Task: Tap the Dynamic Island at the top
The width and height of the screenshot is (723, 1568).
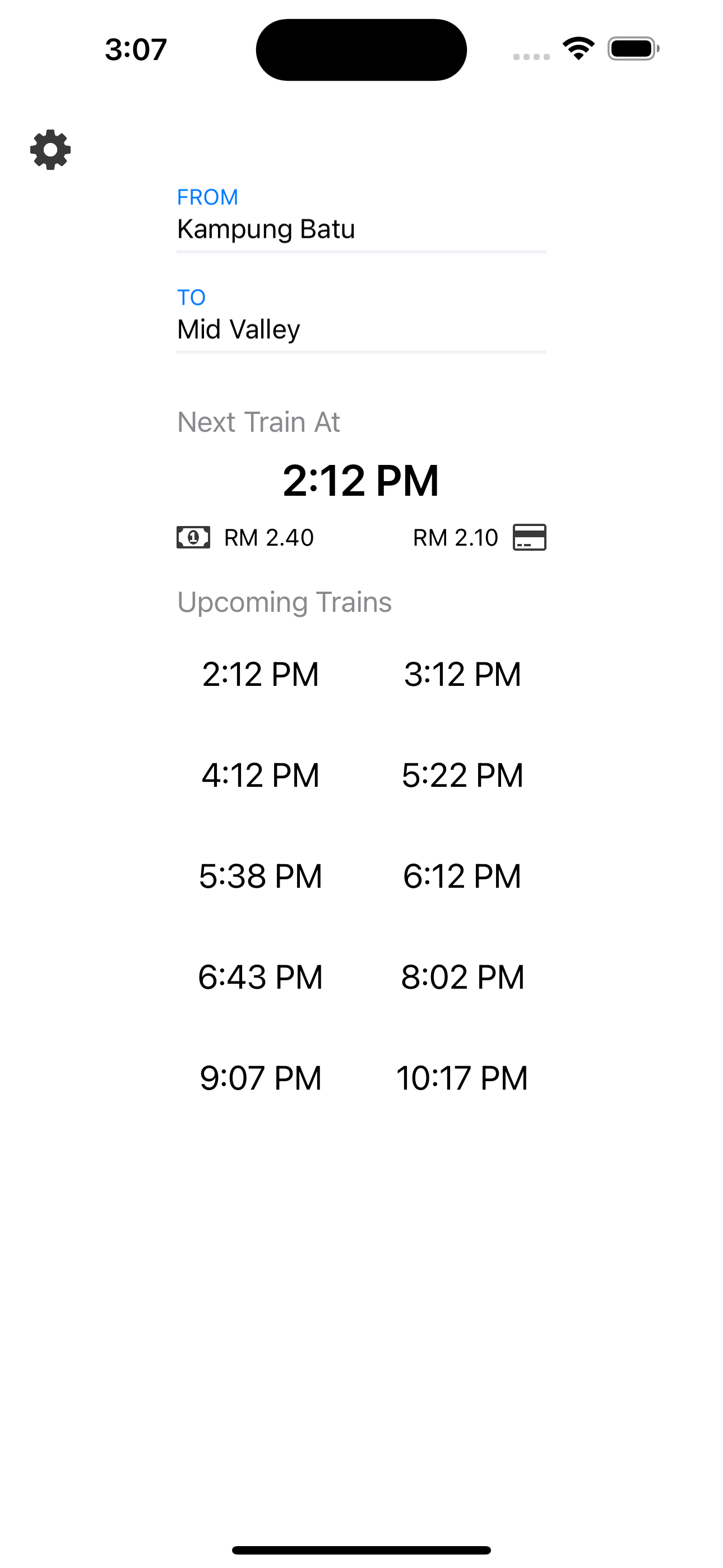Action: pos(361,49)
